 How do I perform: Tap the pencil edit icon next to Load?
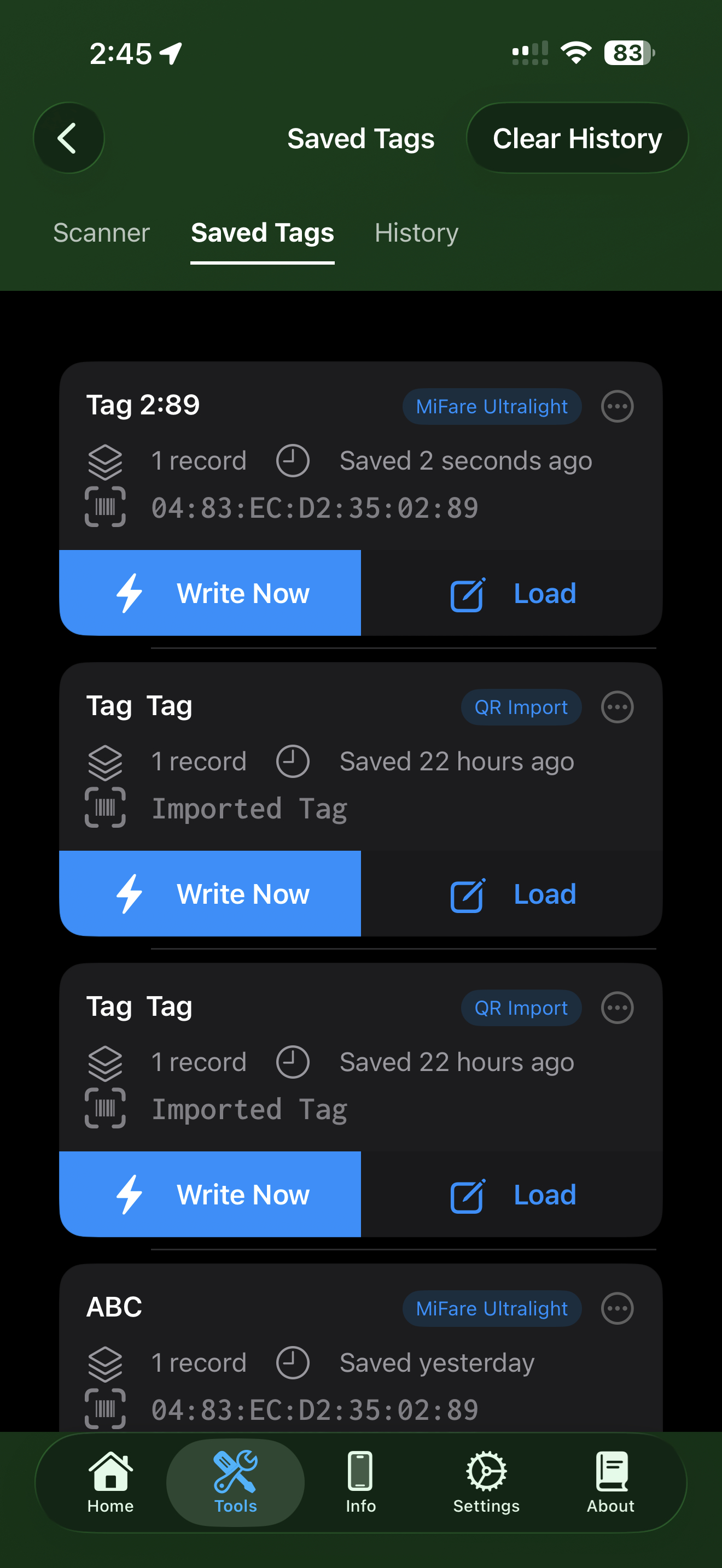(x=467, y=593)
